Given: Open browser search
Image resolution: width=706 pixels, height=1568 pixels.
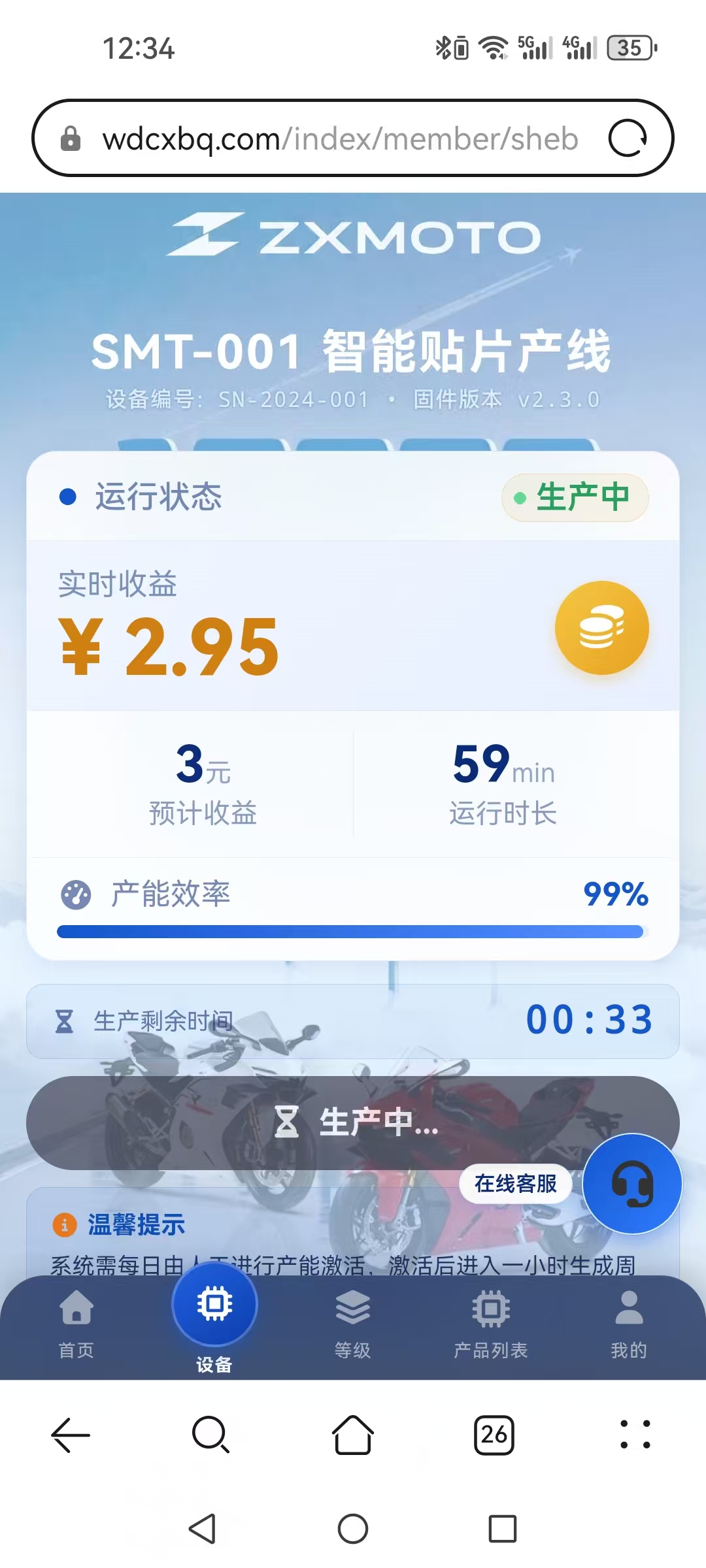Looking at the screenshot, I should pos(210,1435).
